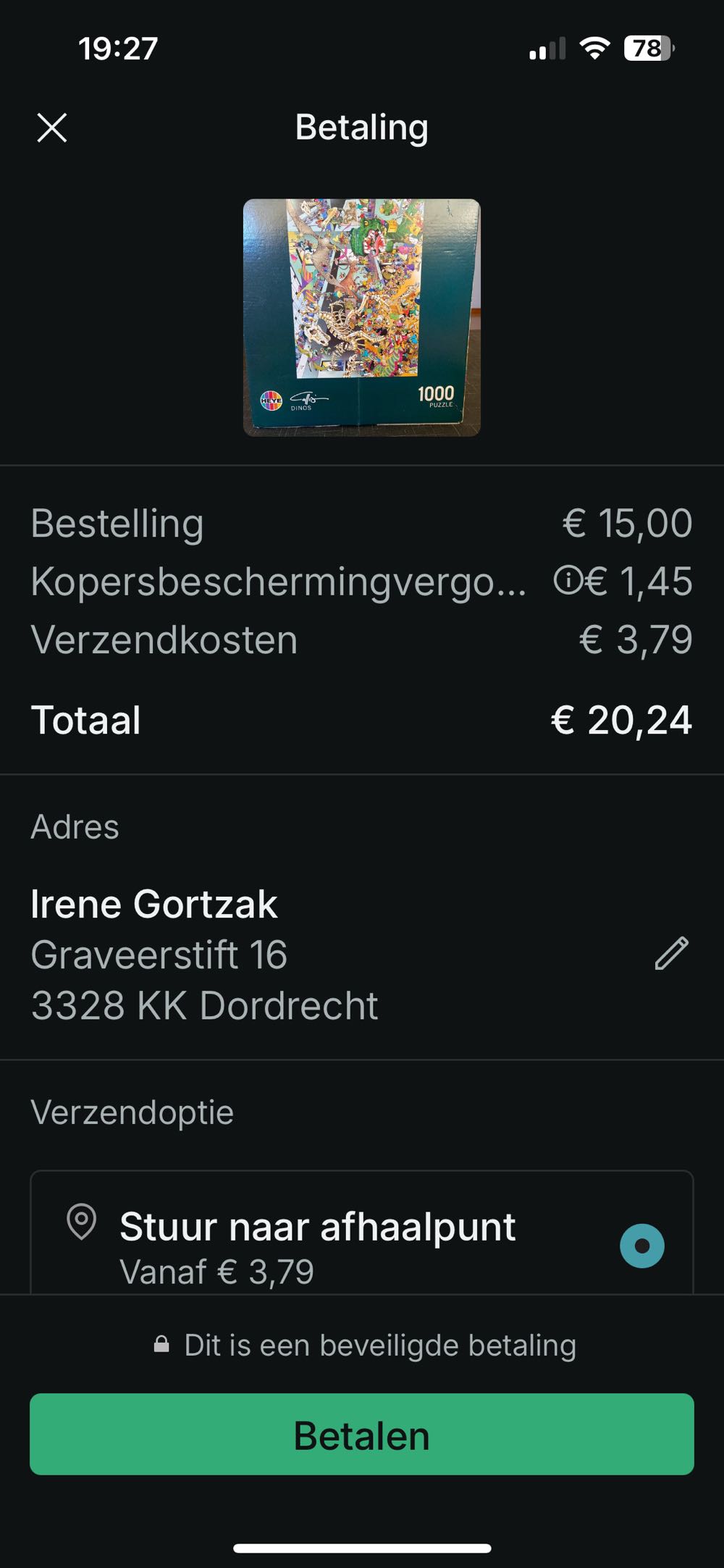Show info about the Kopersbescherming fee
724x1568 pixels.
pos(568,580)
